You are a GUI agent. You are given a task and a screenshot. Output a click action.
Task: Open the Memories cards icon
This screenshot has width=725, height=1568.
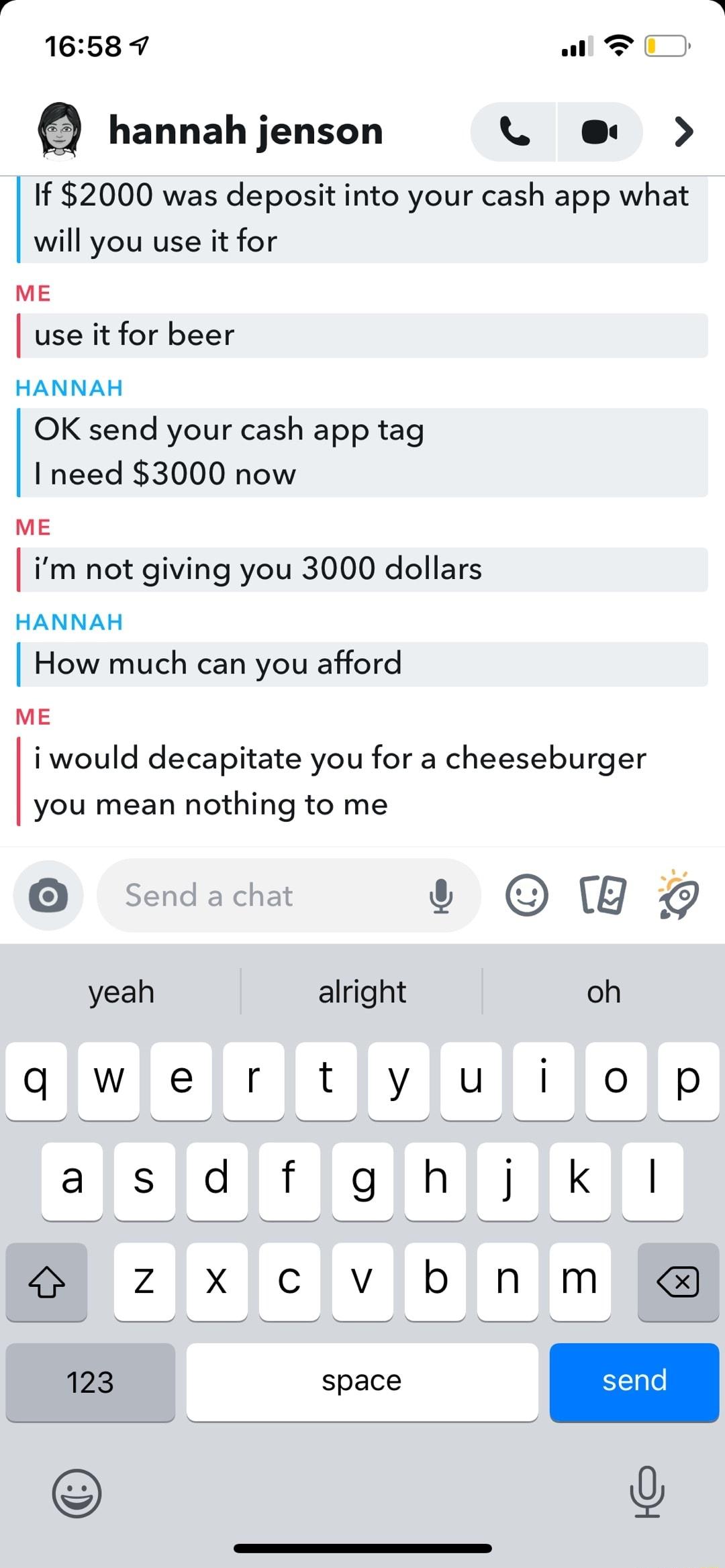tap(601, 895)
